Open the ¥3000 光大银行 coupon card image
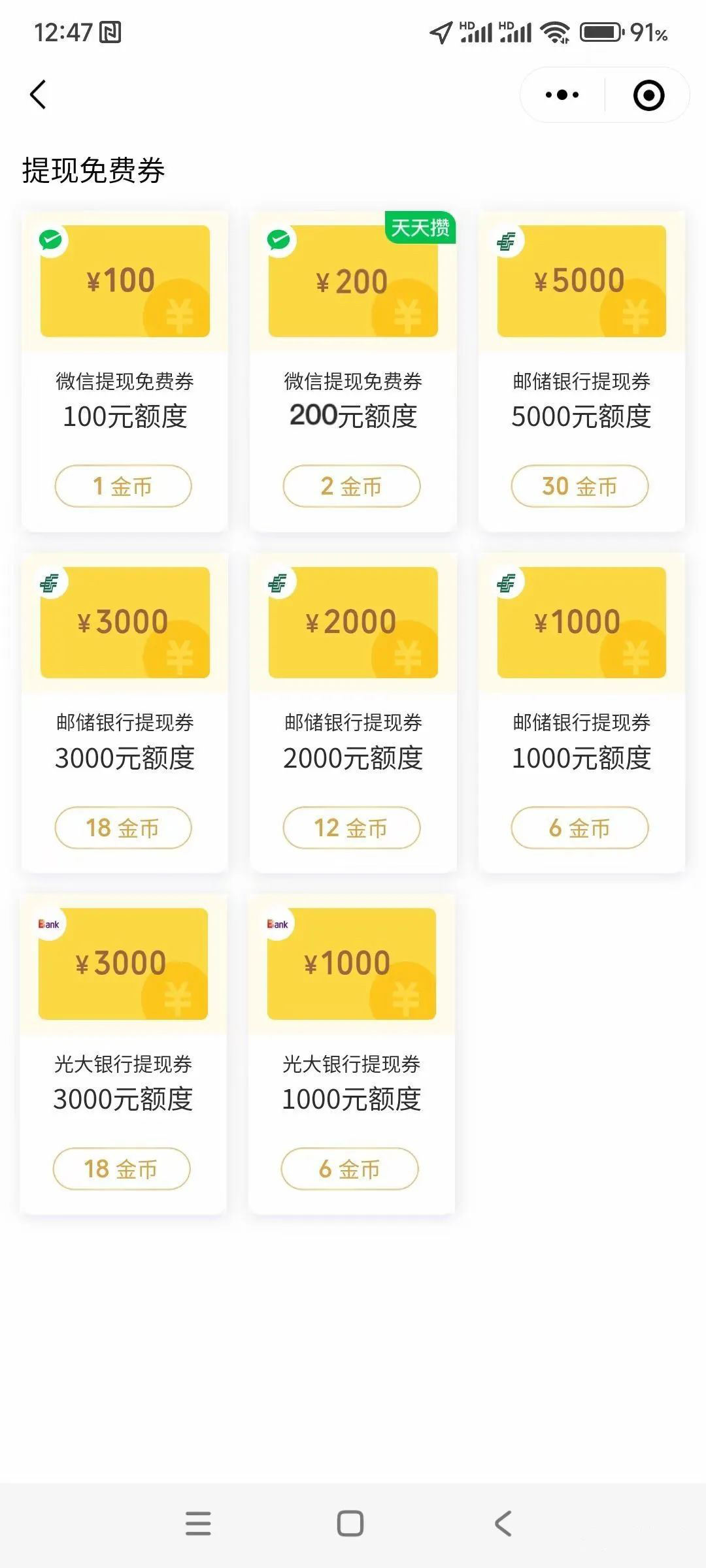Viewport: 706px width, 1568px height. (x=123, y=964)
